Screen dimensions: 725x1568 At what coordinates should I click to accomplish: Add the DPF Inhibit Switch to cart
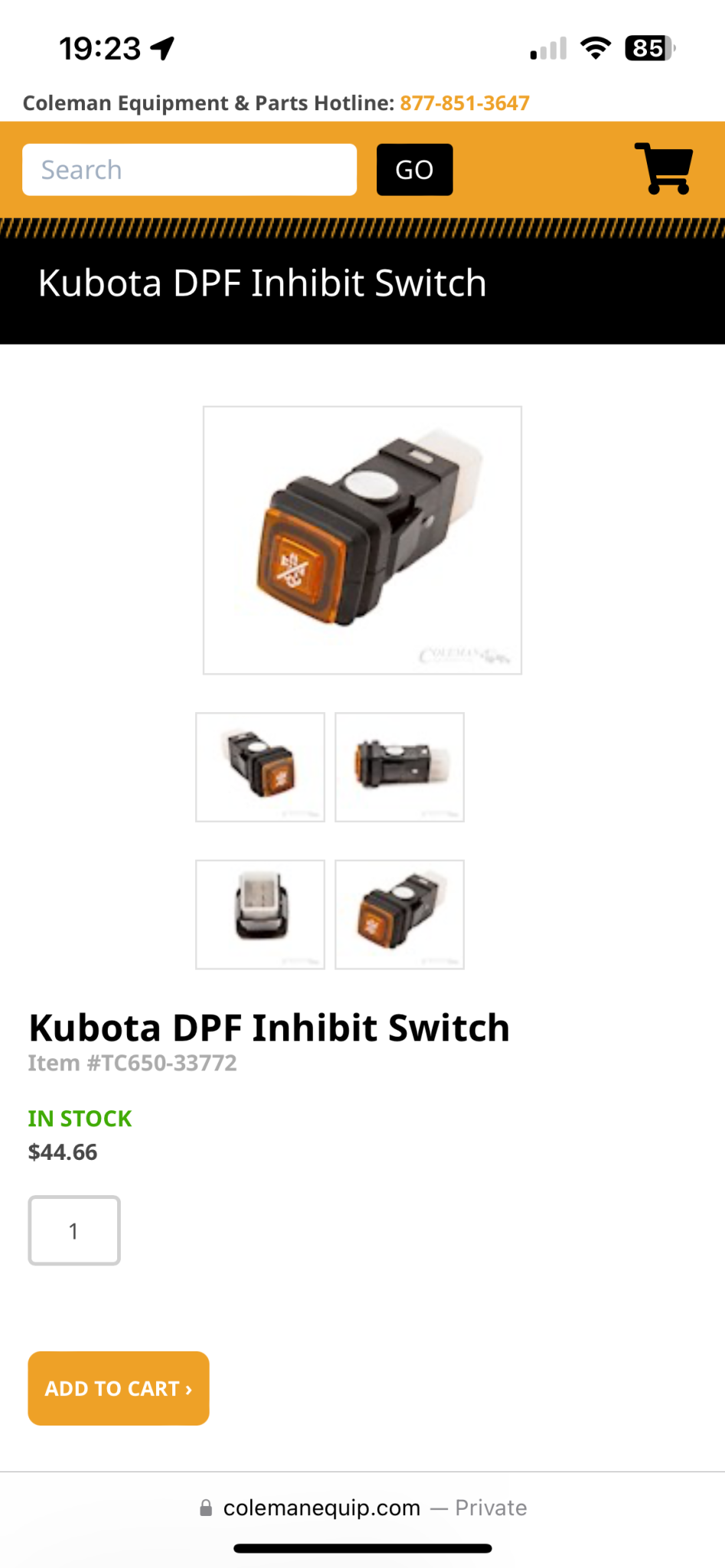pyautogui.click(x=119, y=1388)
